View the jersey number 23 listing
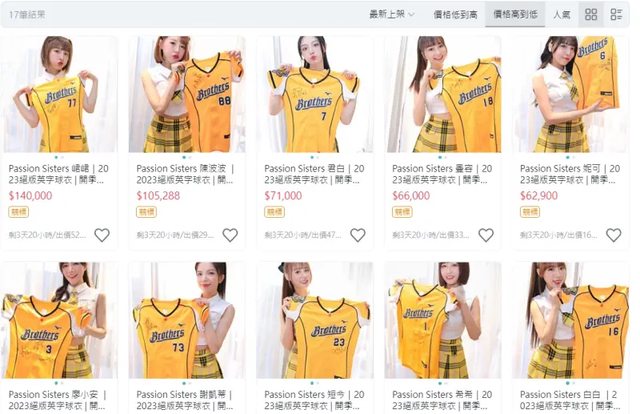640x414 pixels. point(314,320)
